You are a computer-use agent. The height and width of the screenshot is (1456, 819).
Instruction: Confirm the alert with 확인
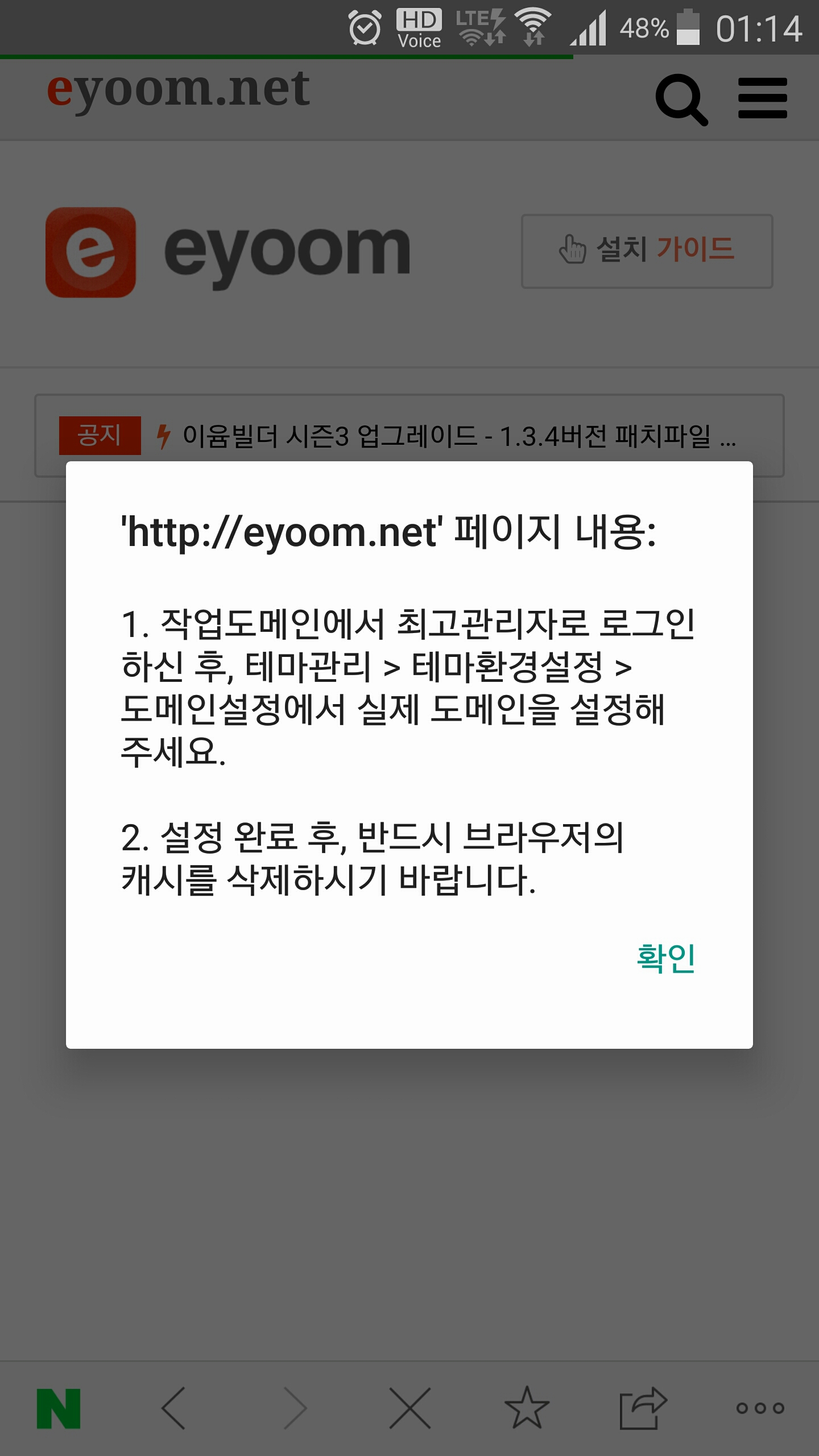coord(665,958)
